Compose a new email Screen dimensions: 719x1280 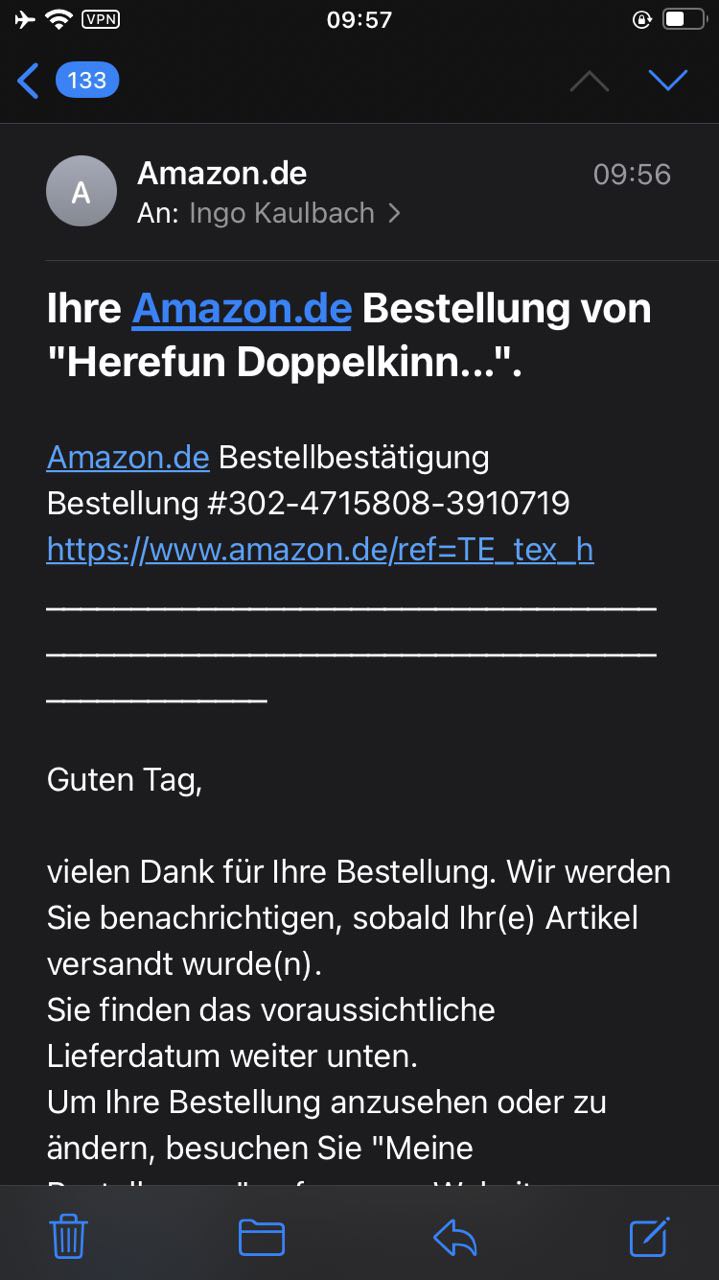(x=648, y=1238)
